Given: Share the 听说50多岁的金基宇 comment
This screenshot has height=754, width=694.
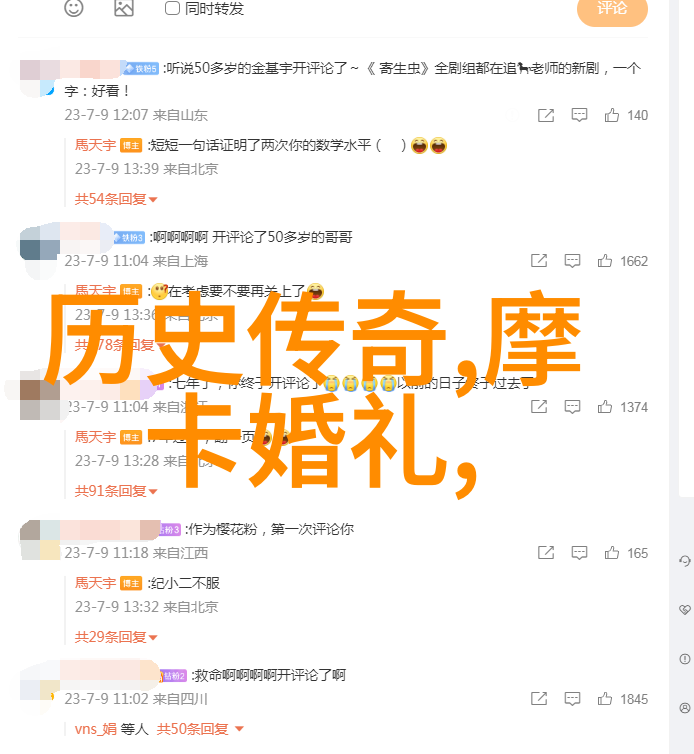Looking at the screenshot, I should pos(546,115).
